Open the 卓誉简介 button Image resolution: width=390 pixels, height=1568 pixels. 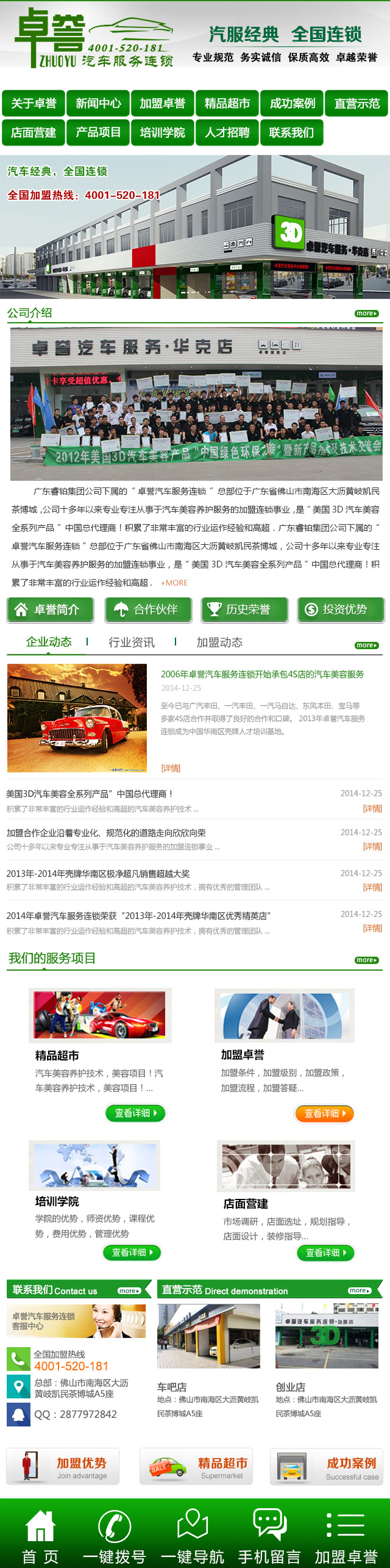[51, 610]
